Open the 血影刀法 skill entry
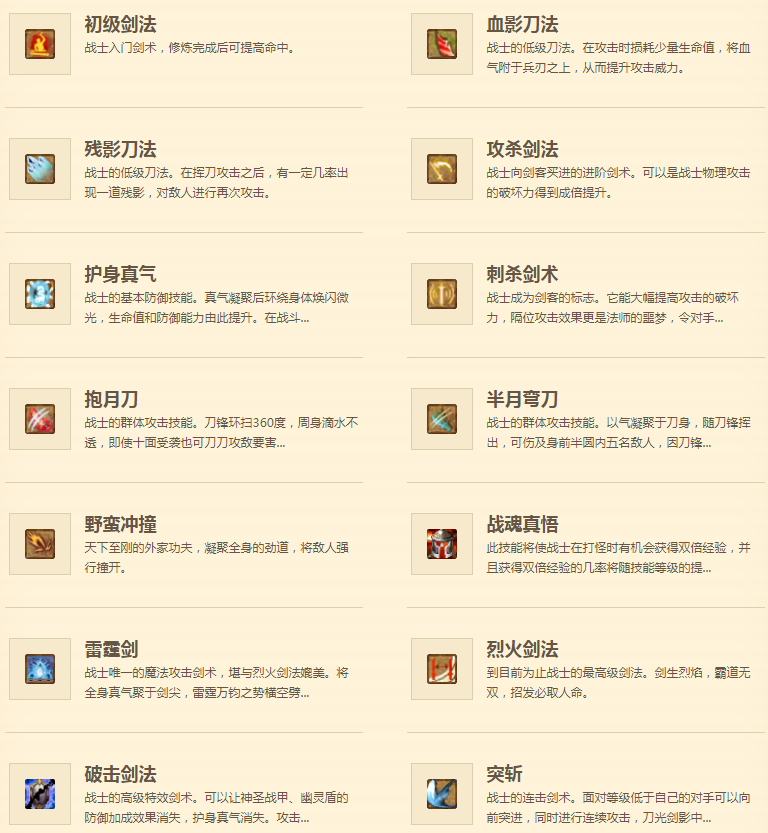 [522, 25]
